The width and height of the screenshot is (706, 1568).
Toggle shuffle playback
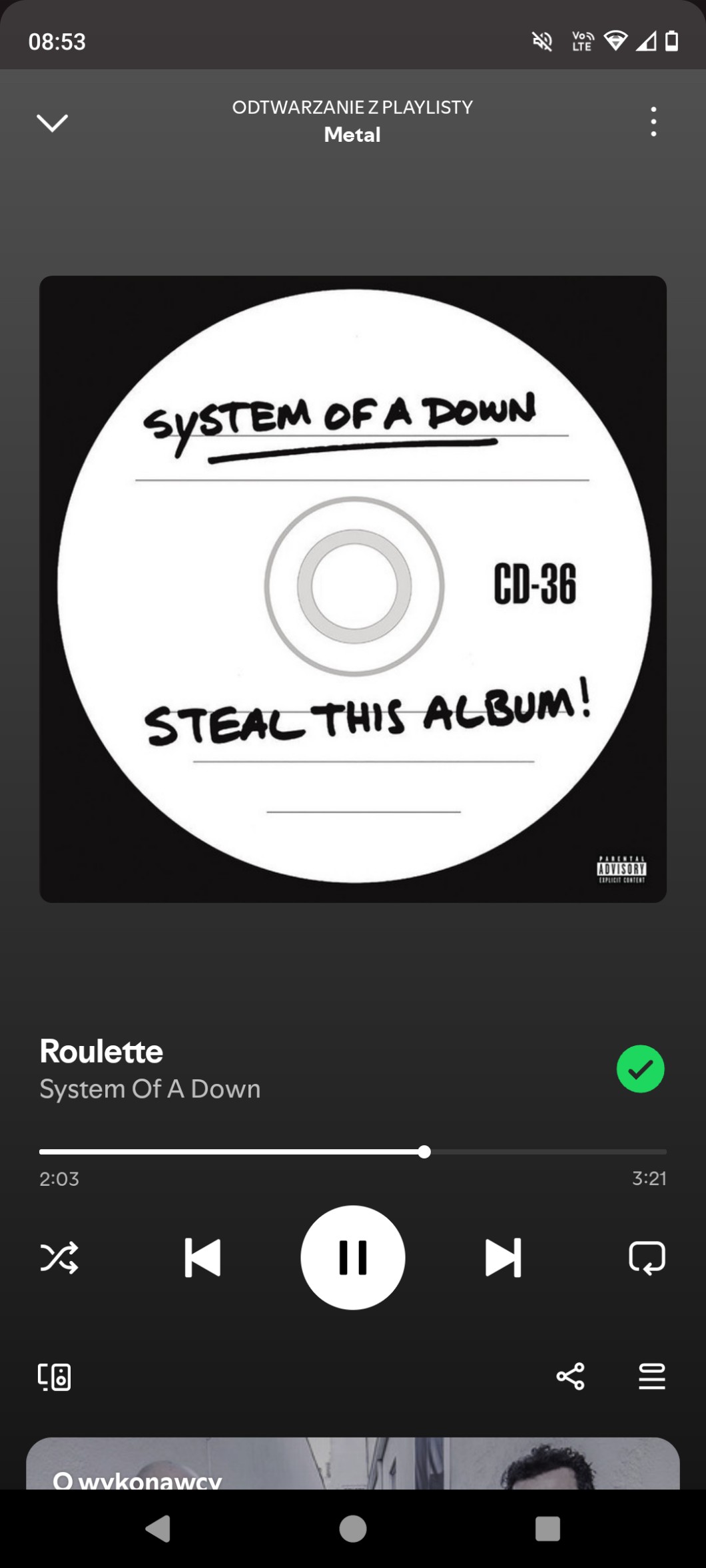(59, 1258)
